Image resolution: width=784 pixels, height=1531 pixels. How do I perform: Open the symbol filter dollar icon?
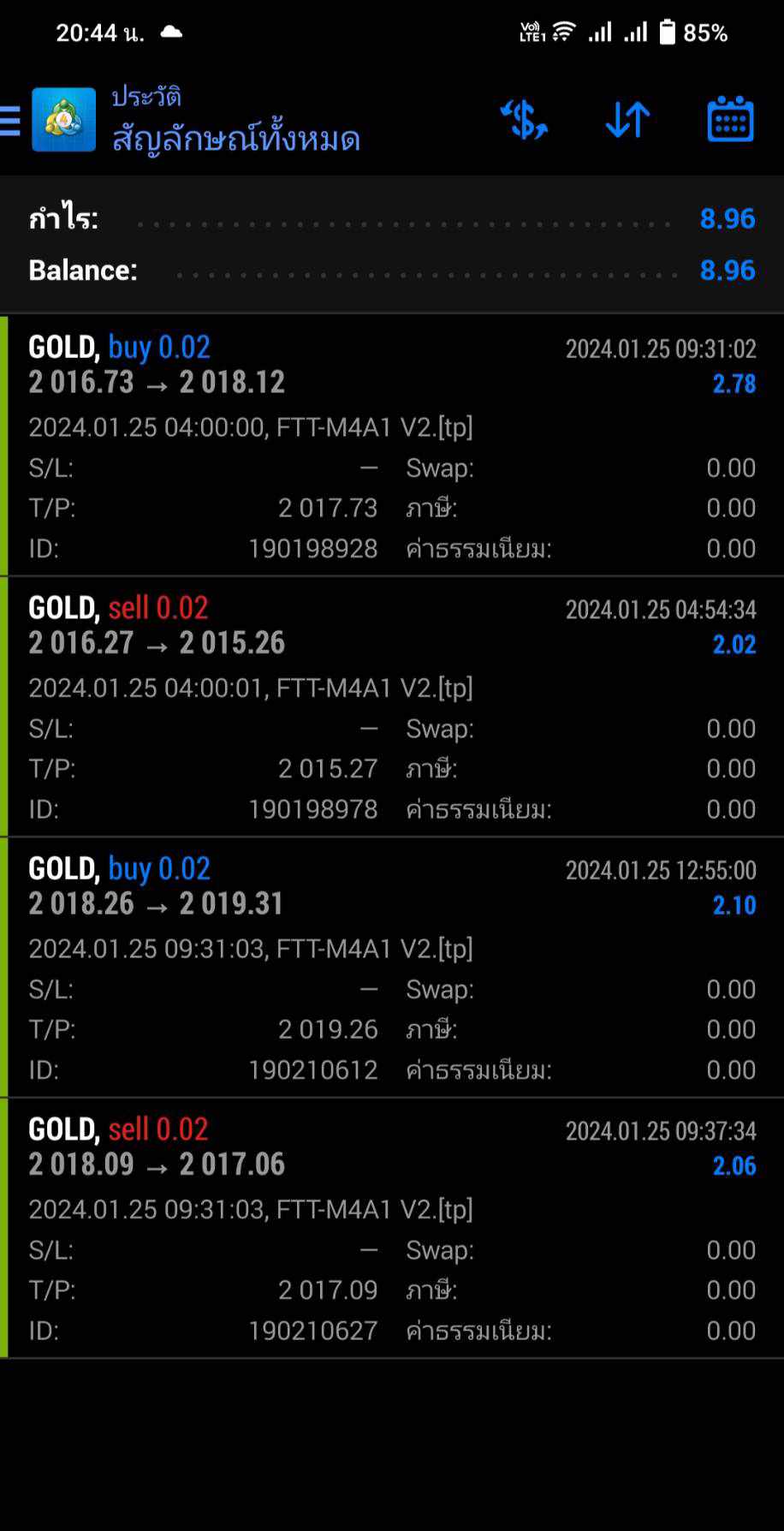(524, 120)
